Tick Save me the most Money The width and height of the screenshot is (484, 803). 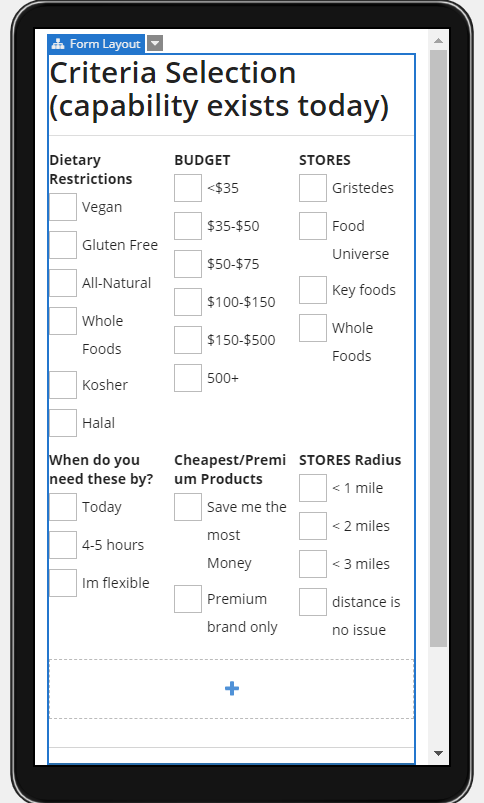pos(188,506)
